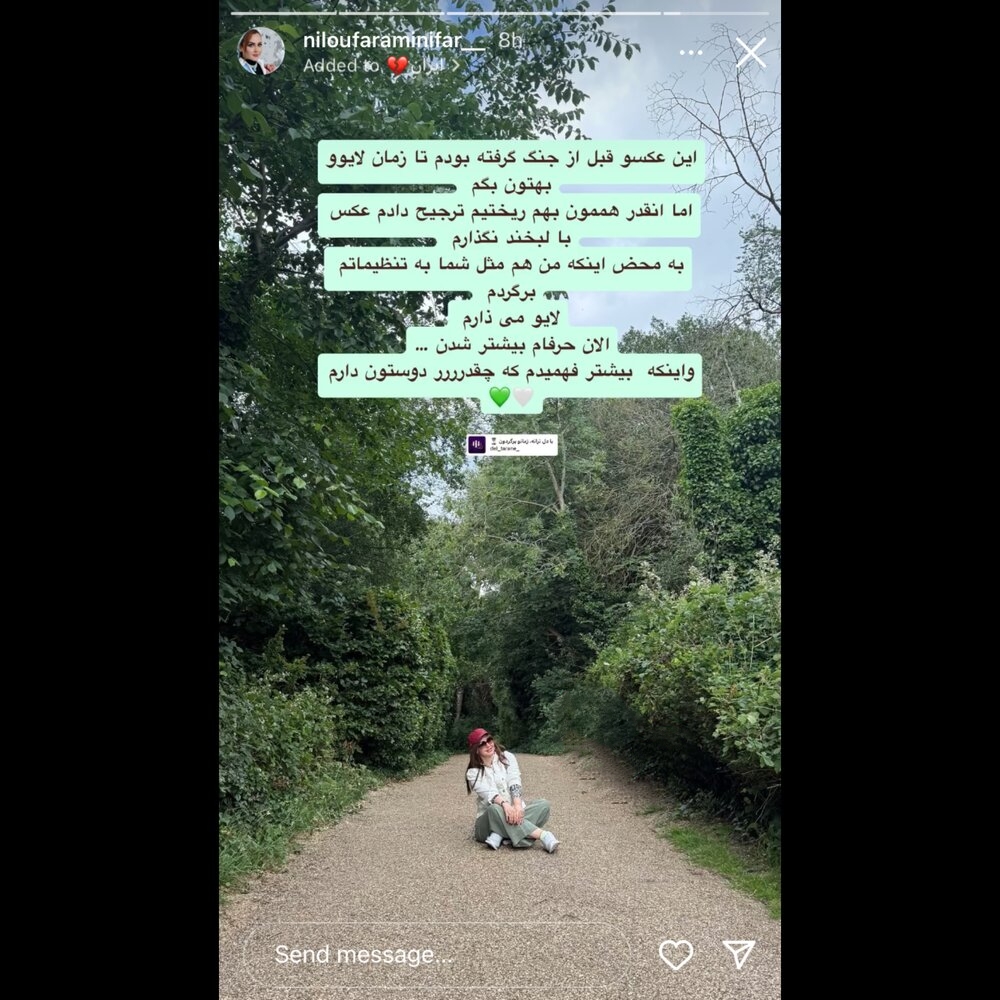
Task: Open the story options menu
Action: tap(691, 53)
